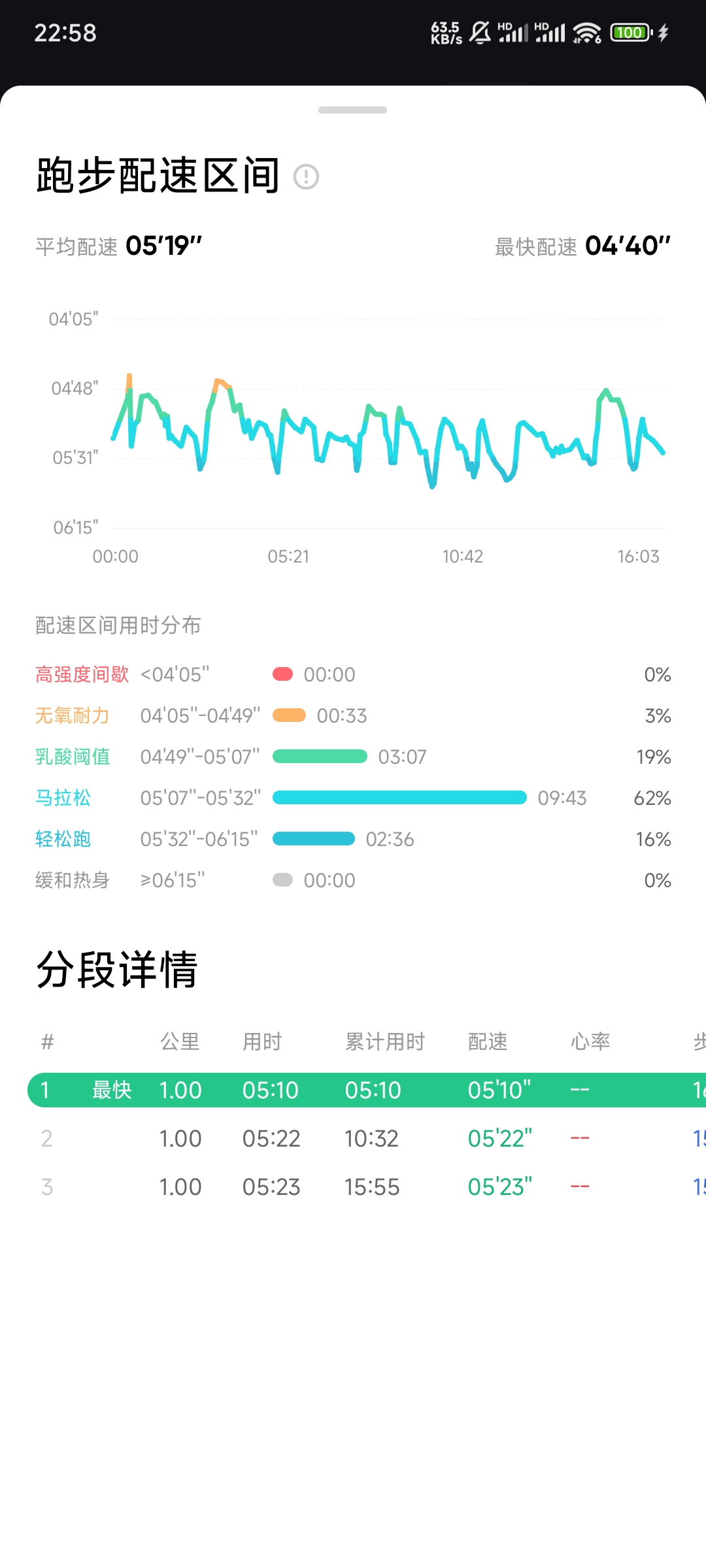Tap the info icon beside 跑步配速区间
Image resolution: width=706 pixels, height=1568 pixels.
(306, 176)
